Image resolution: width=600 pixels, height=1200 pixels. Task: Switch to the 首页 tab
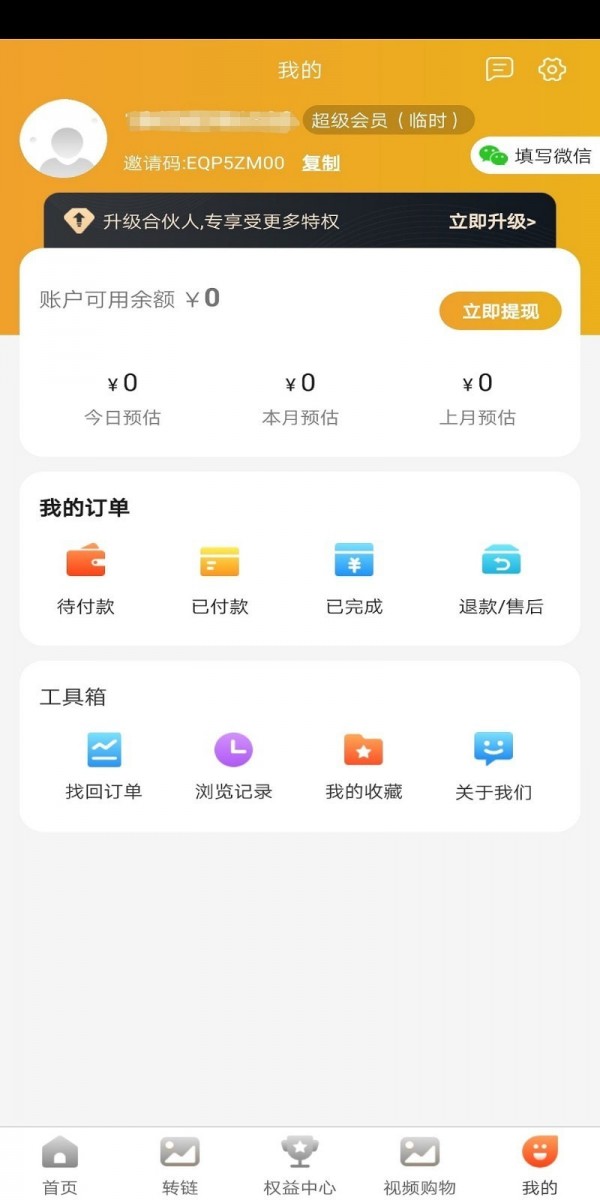point(60,1165)
